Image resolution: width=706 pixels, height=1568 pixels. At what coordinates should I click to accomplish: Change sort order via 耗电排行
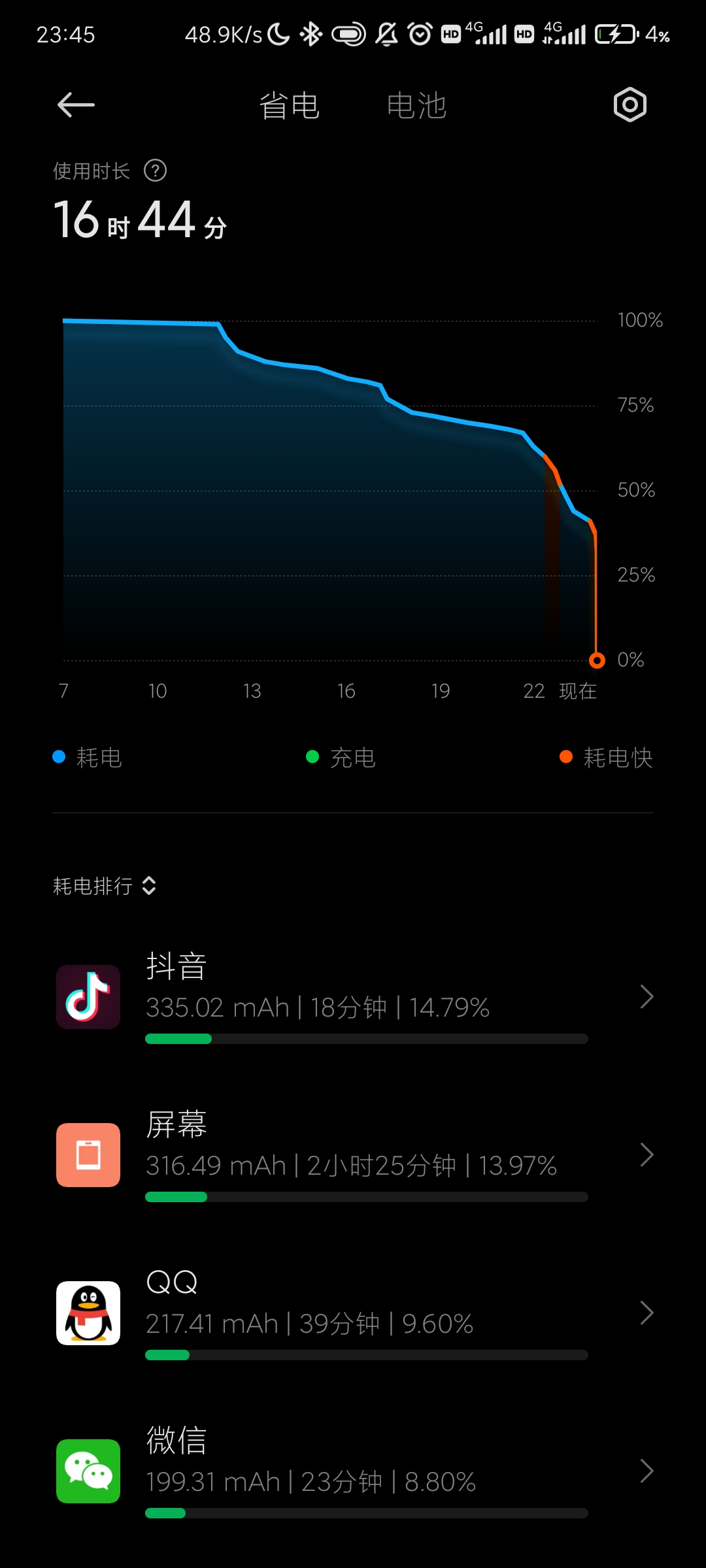[105, 886]
